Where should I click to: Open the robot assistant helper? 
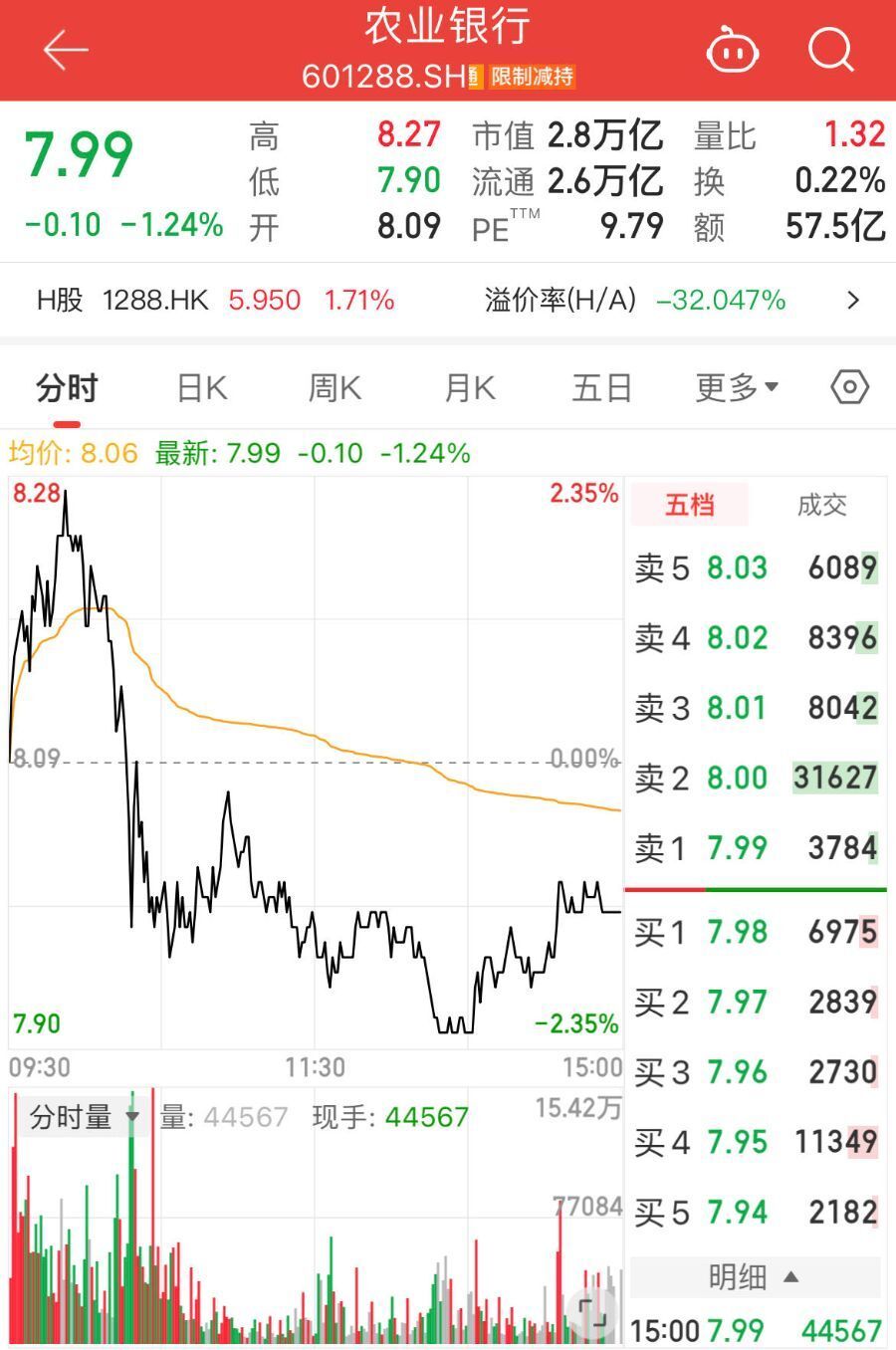click(734, 54)
